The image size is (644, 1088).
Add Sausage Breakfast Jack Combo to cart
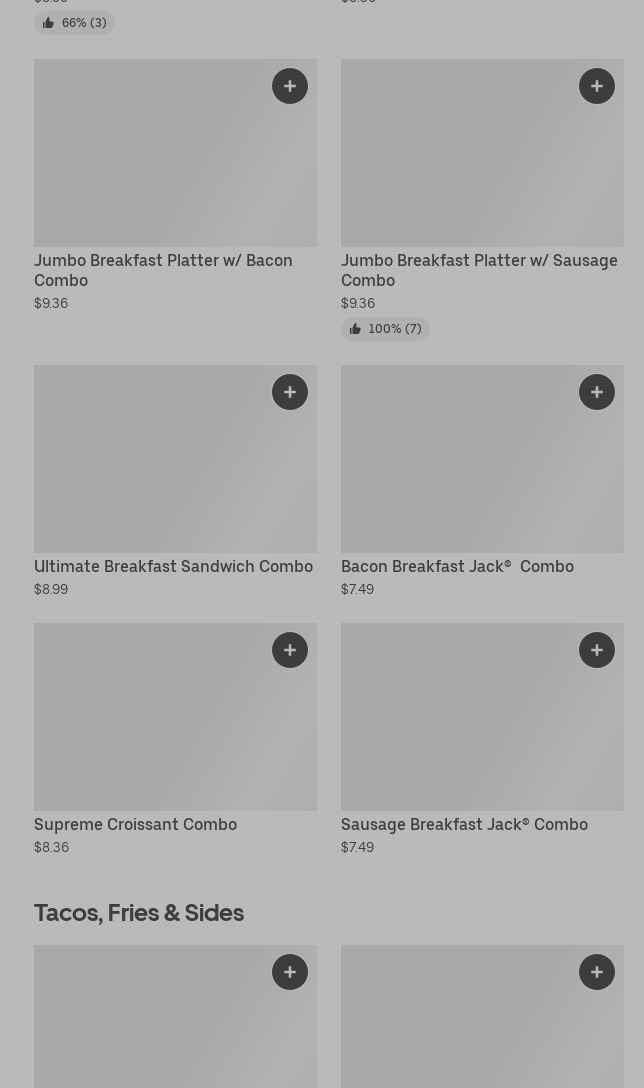597,650
